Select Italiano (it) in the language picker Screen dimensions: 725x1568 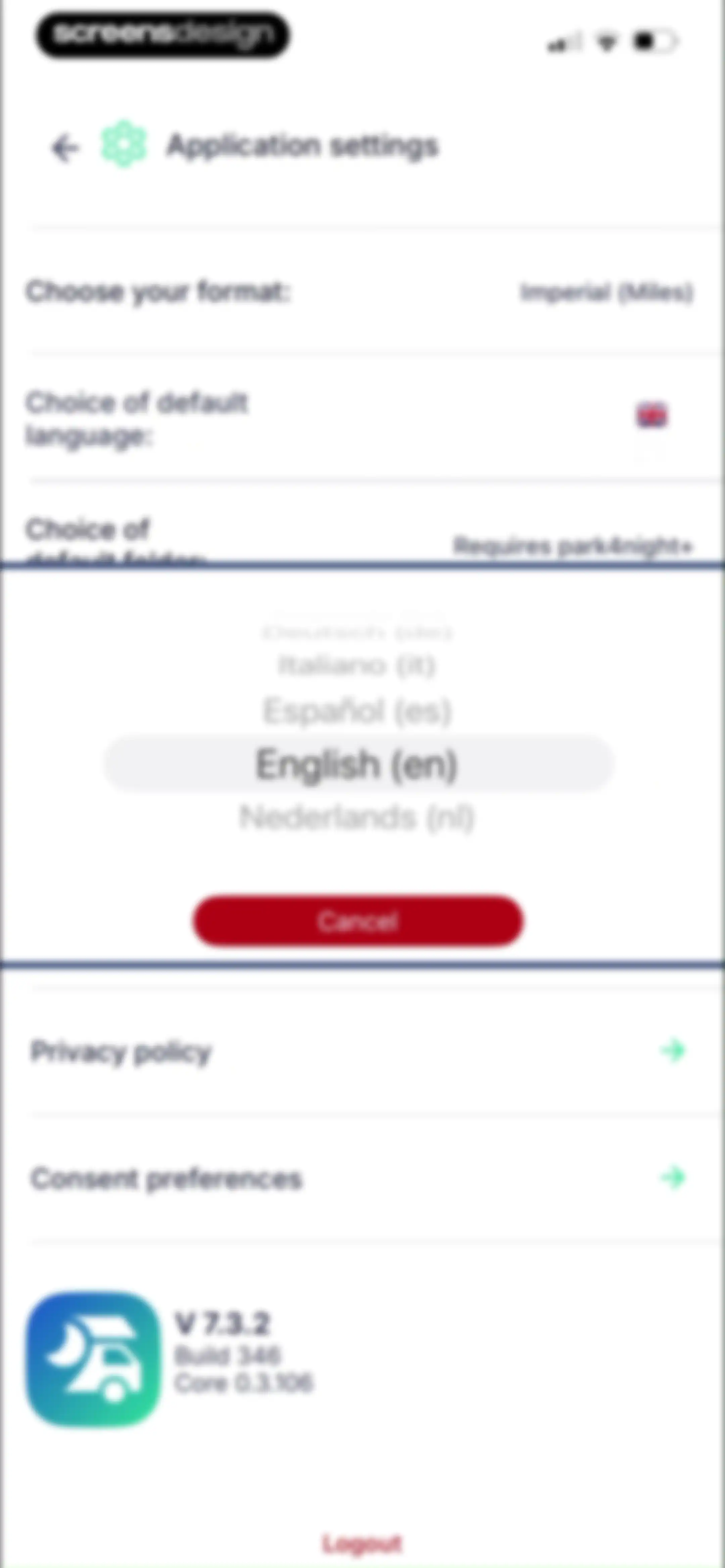tap(357, 665)
